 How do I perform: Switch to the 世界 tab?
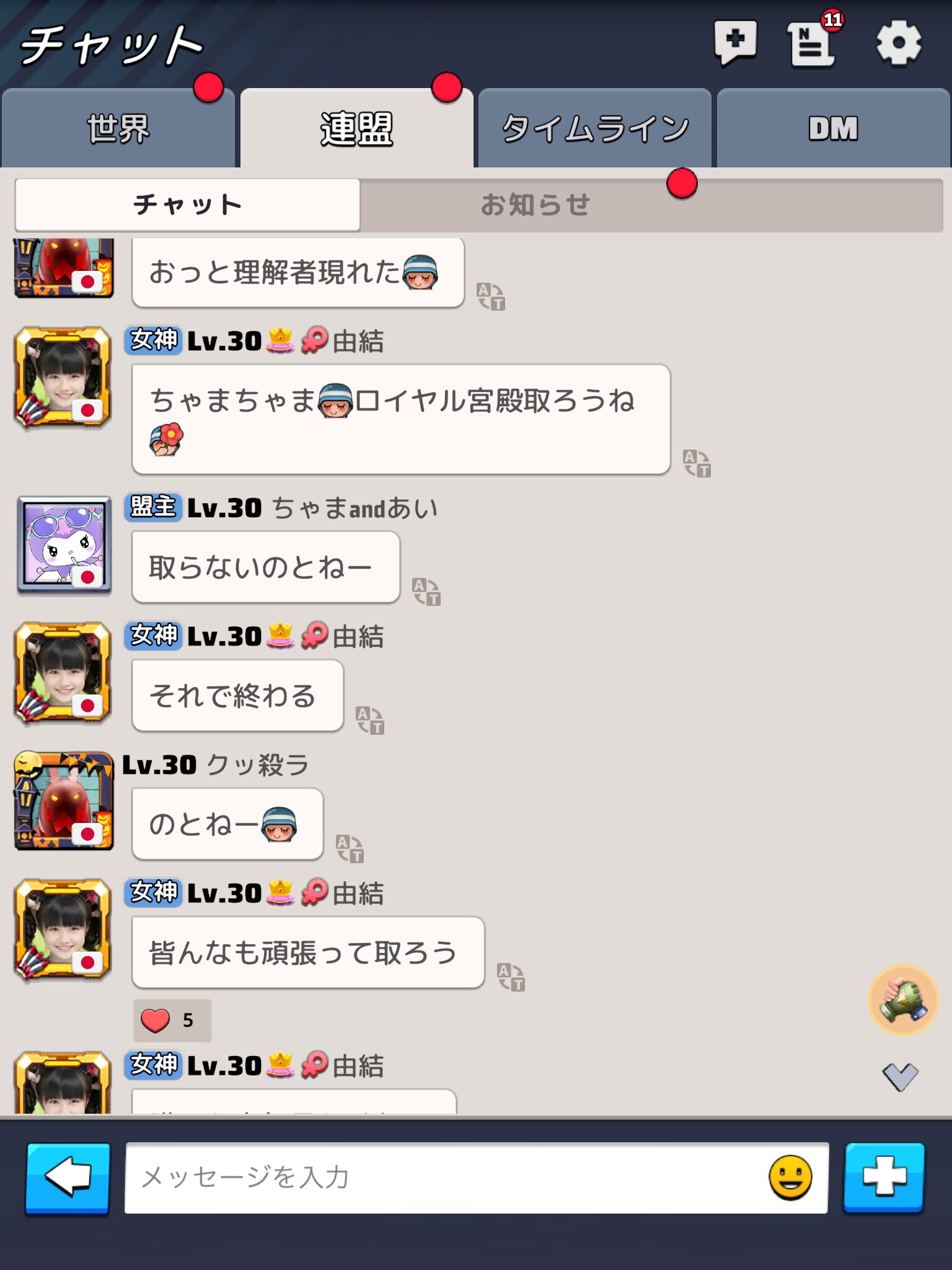118,129
